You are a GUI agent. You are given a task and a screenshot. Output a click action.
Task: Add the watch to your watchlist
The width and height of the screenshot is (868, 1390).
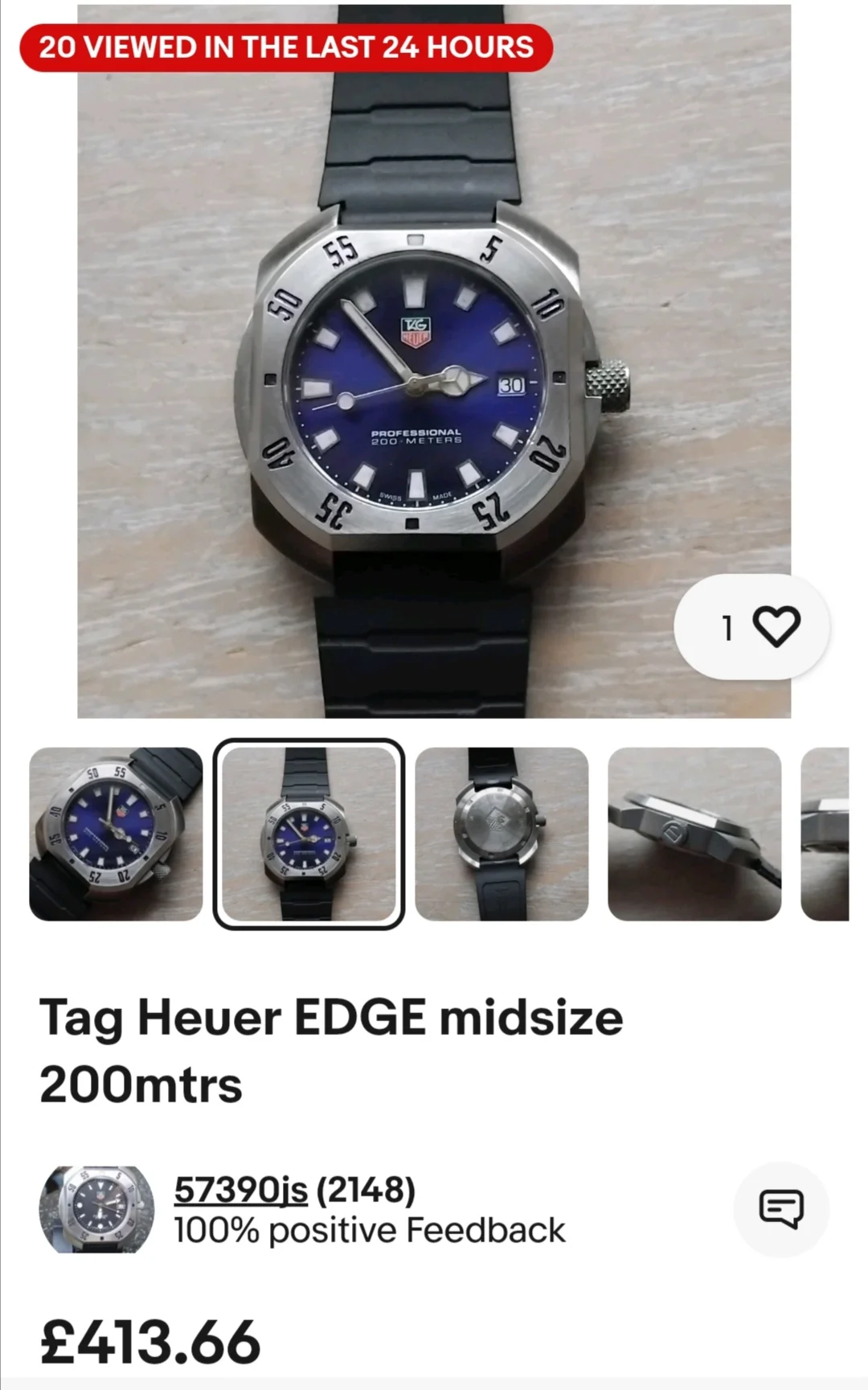click(775, 627)
